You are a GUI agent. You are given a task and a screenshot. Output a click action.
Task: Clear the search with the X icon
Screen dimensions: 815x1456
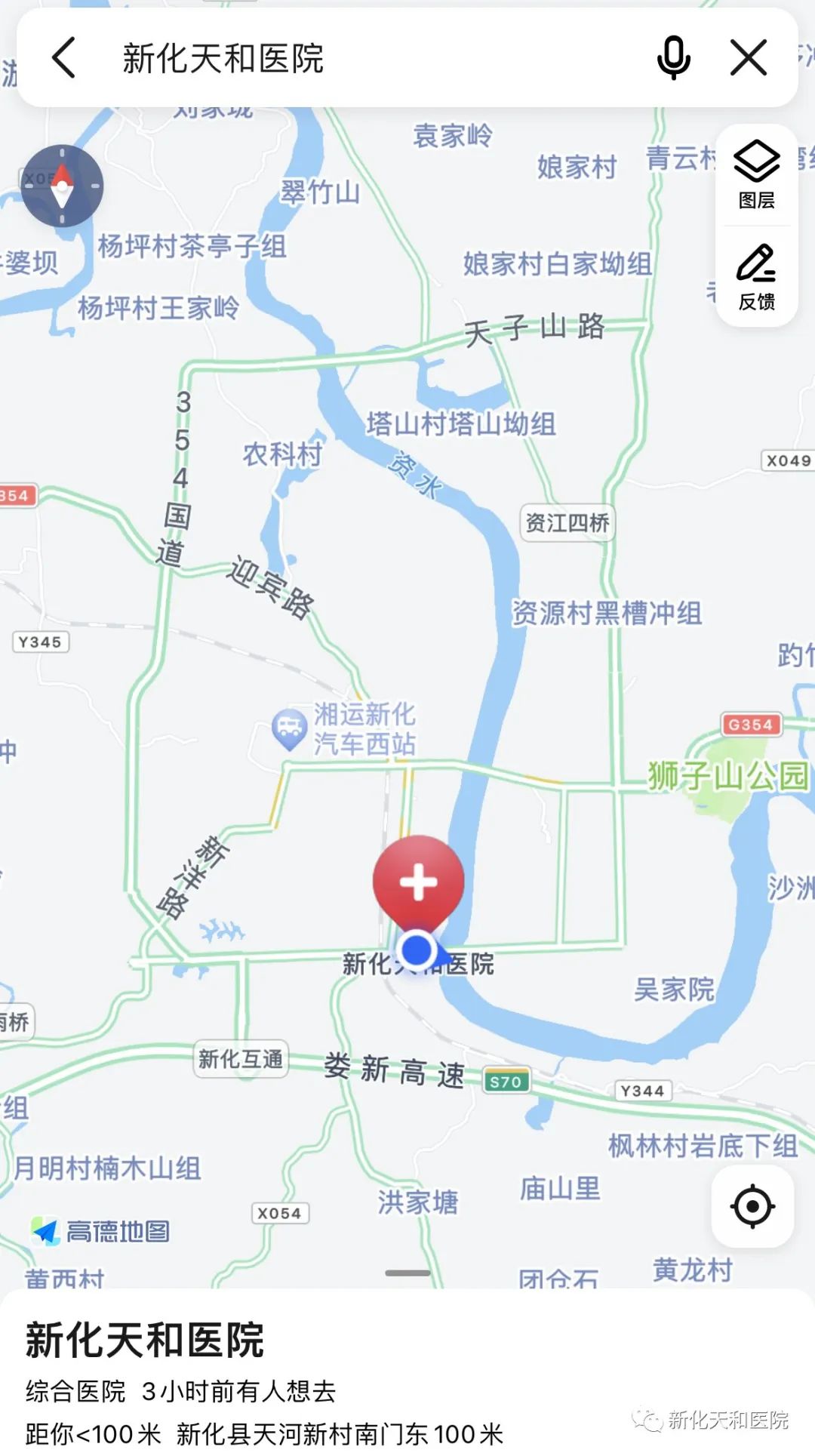[749, 58]
